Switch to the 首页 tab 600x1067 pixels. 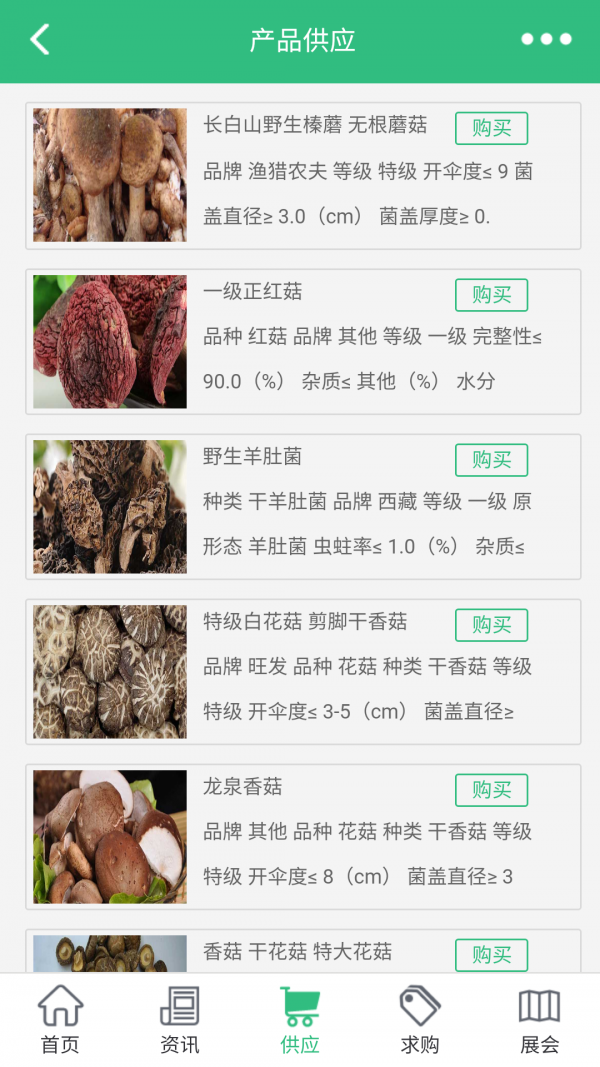(x=60, y=1020)
